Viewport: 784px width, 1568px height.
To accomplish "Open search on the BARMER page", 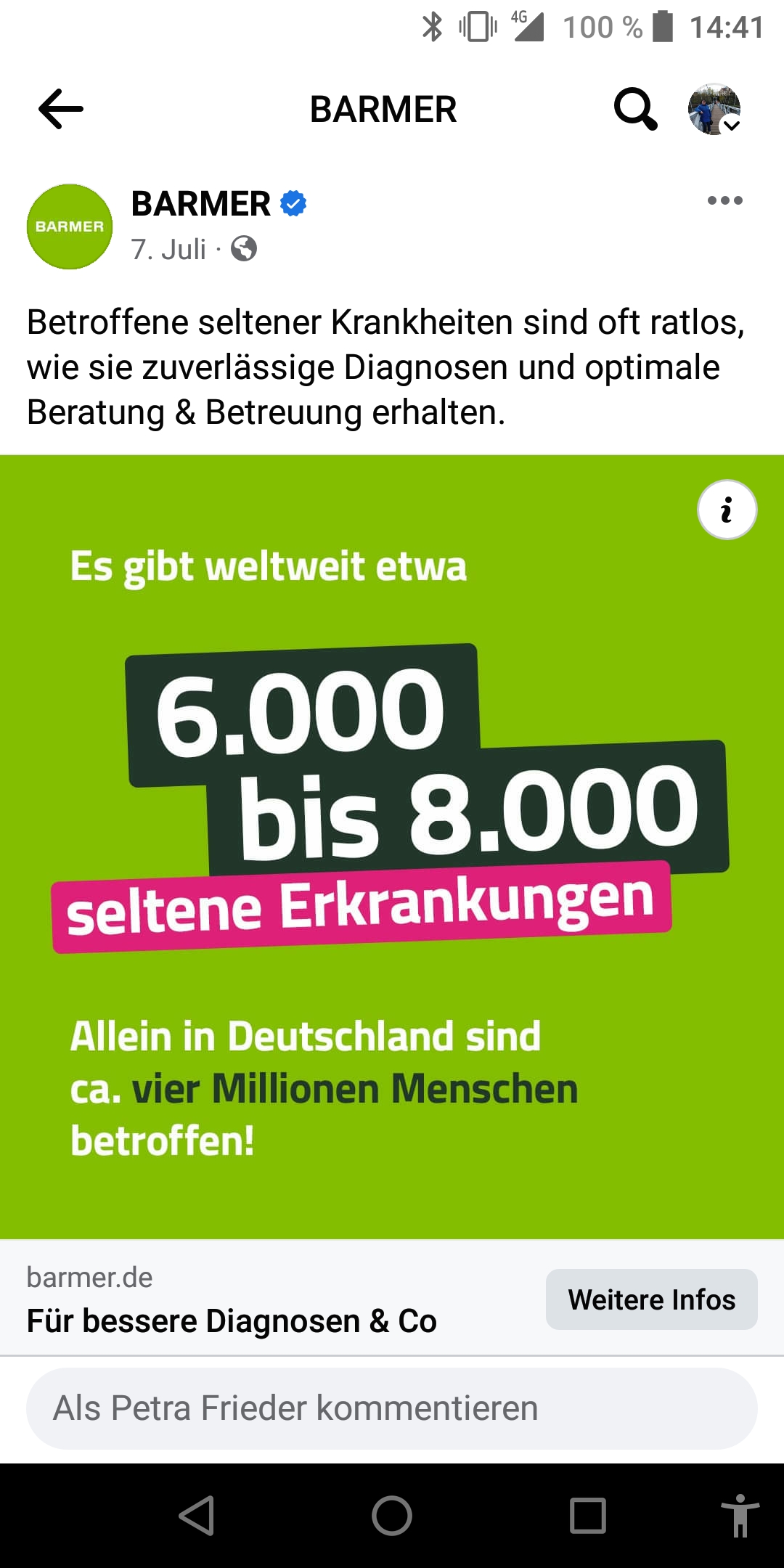I will [x=635, y=109].
